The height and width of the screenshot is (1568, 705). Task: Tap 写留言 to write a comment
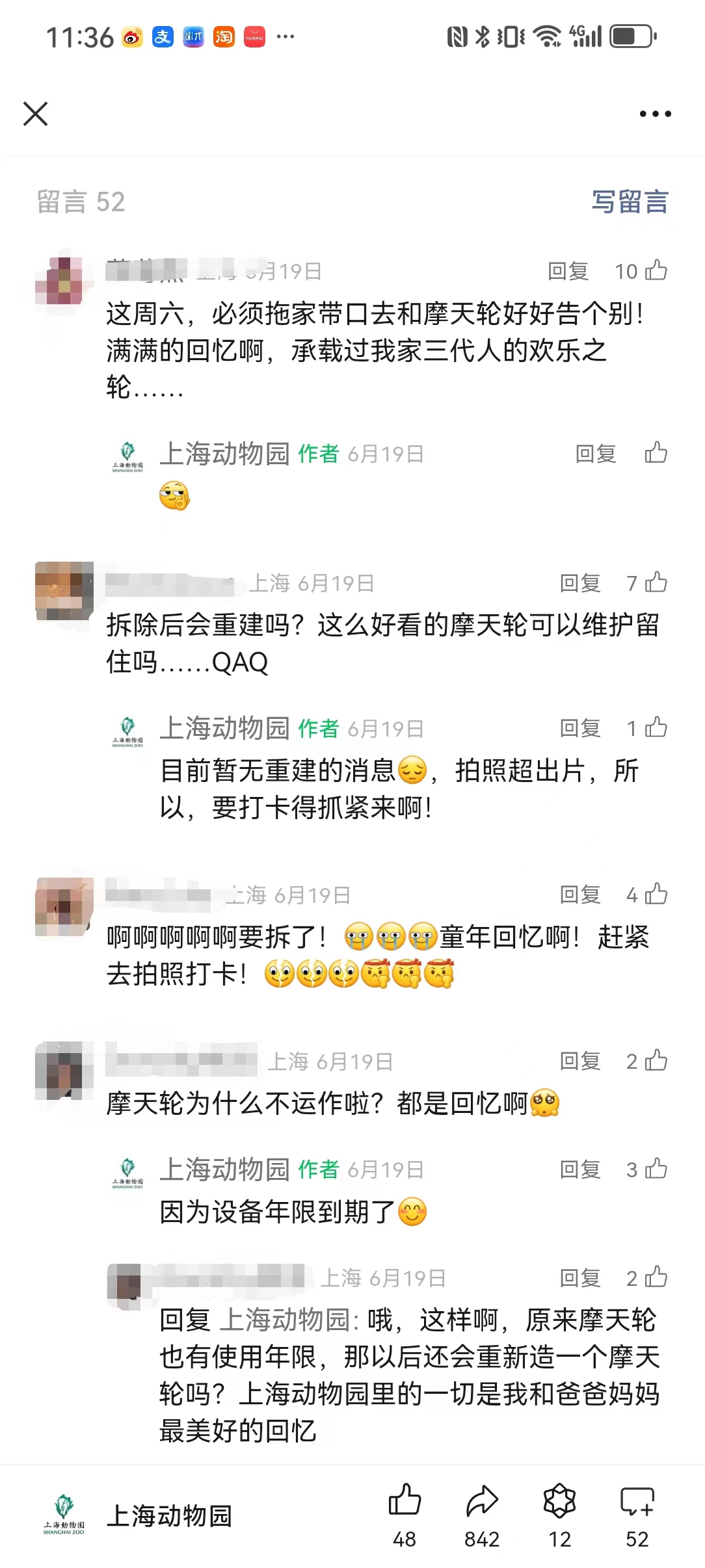(629, 202)
